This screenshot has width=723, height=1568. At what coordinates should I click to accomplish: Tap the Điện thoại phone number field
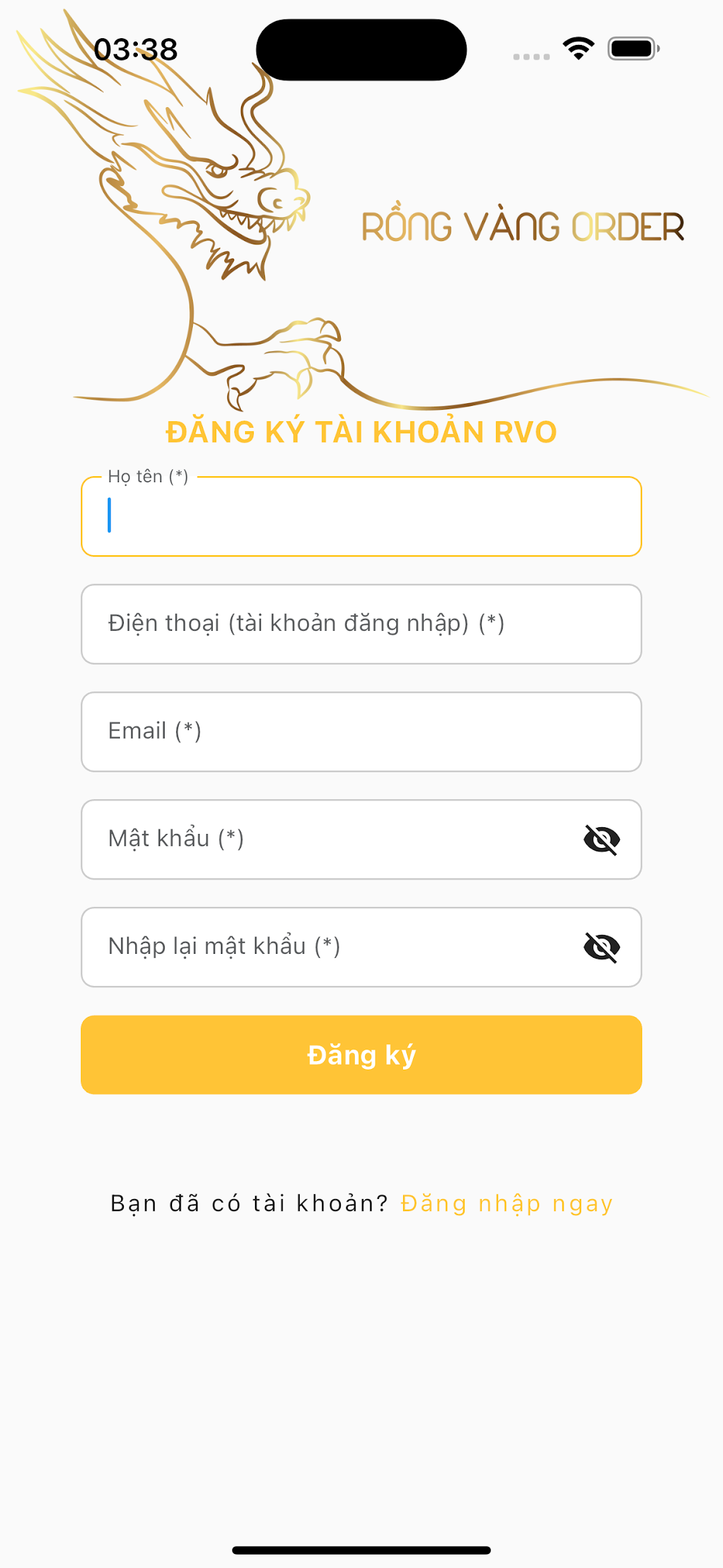pyautogui.click(x=361, y=624)
